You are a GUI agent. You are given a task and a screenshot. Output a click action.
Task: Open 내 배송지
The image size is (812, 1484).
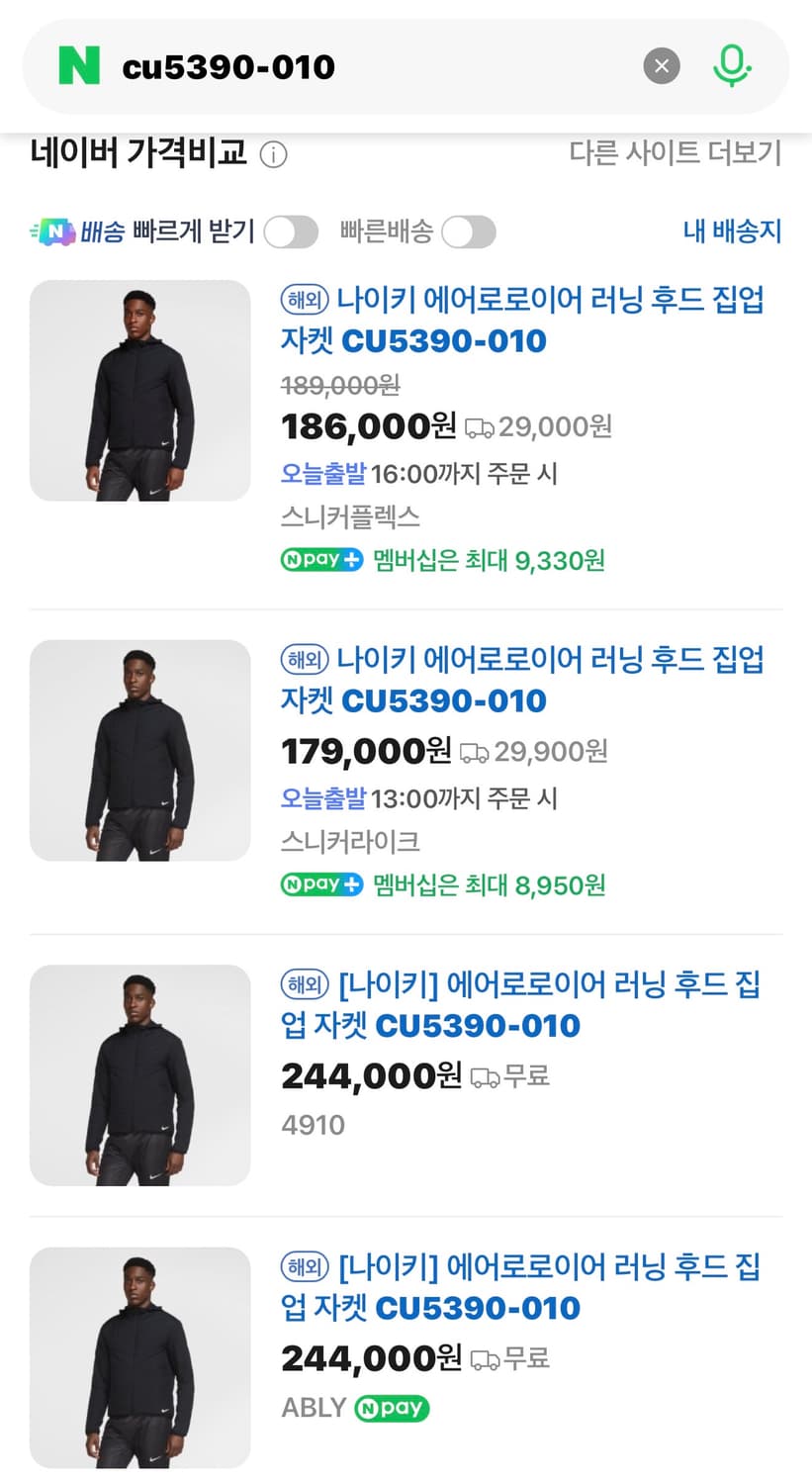pos(732,232)
